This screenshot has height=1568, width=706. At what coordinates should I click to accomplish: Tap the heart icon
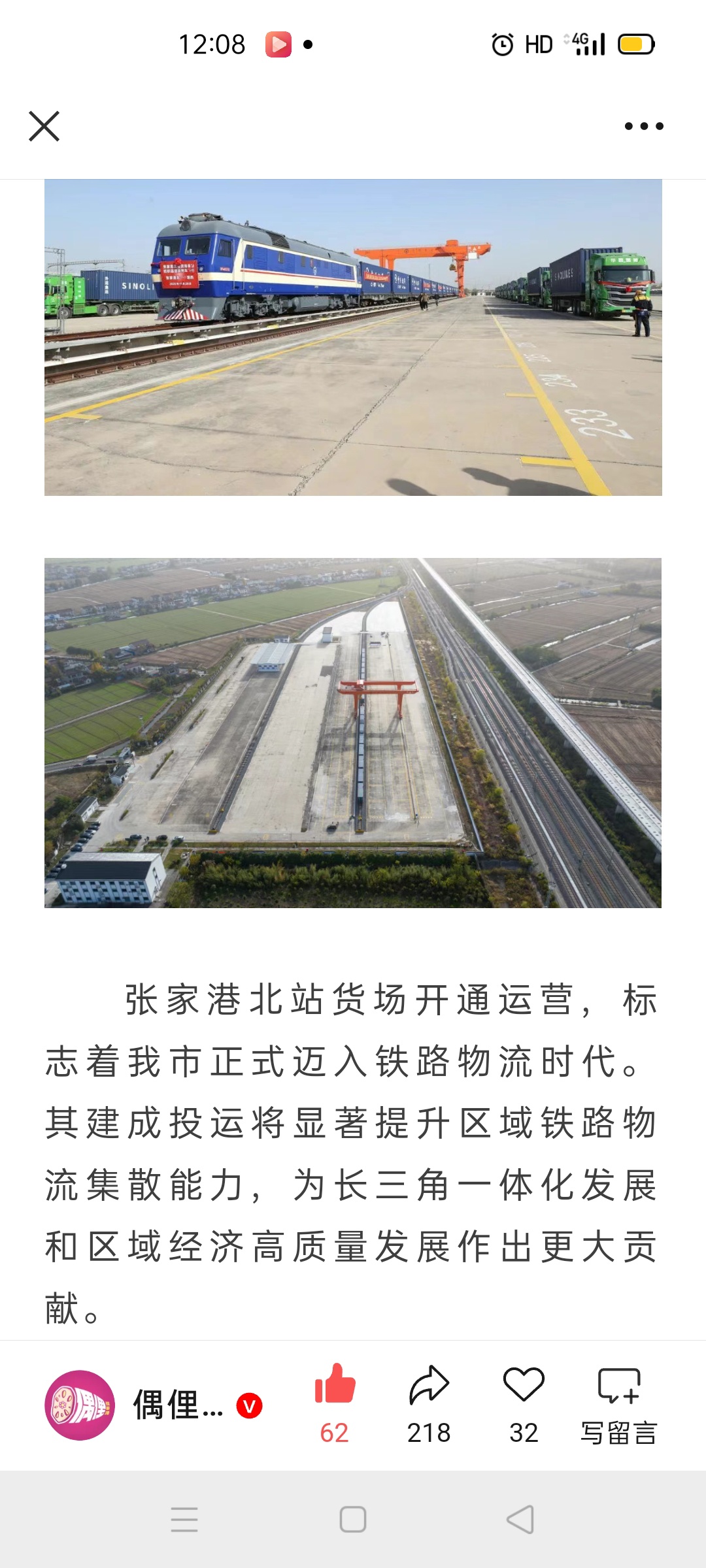524,1385
